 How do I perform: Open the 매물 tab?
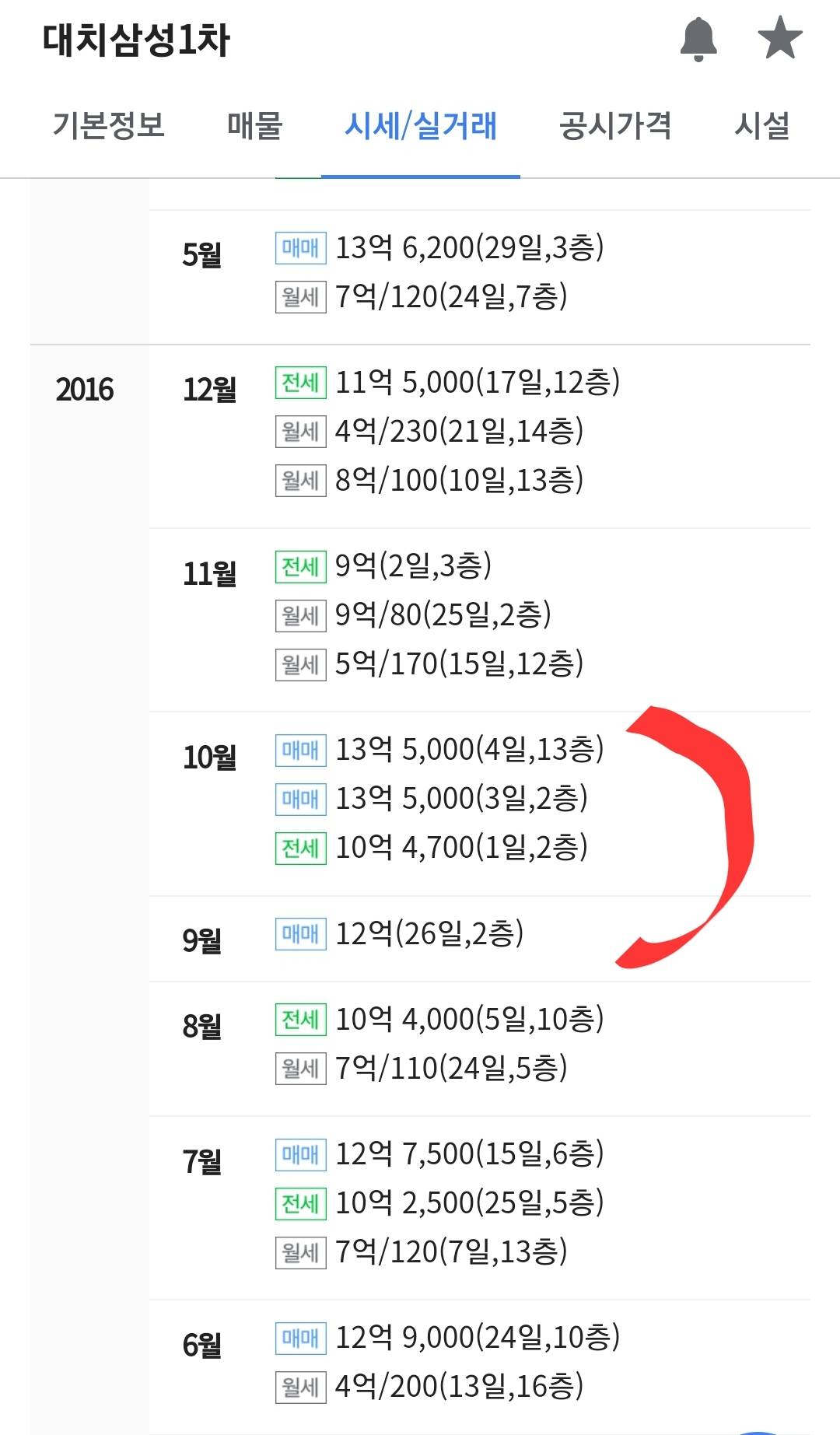click(x=254, y=125)
